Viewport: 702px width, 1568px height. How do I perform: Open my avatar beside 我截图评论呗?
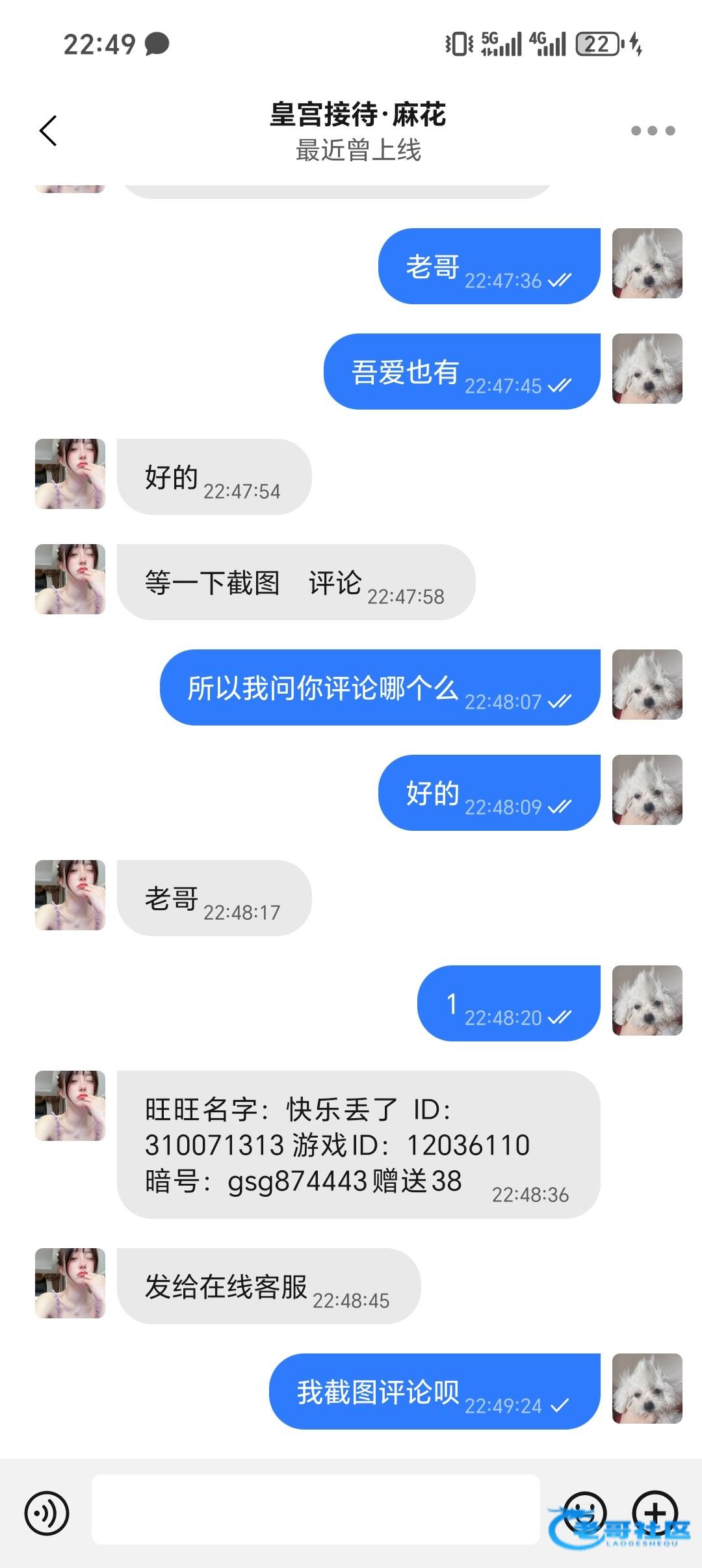(x=647, y=1389)
